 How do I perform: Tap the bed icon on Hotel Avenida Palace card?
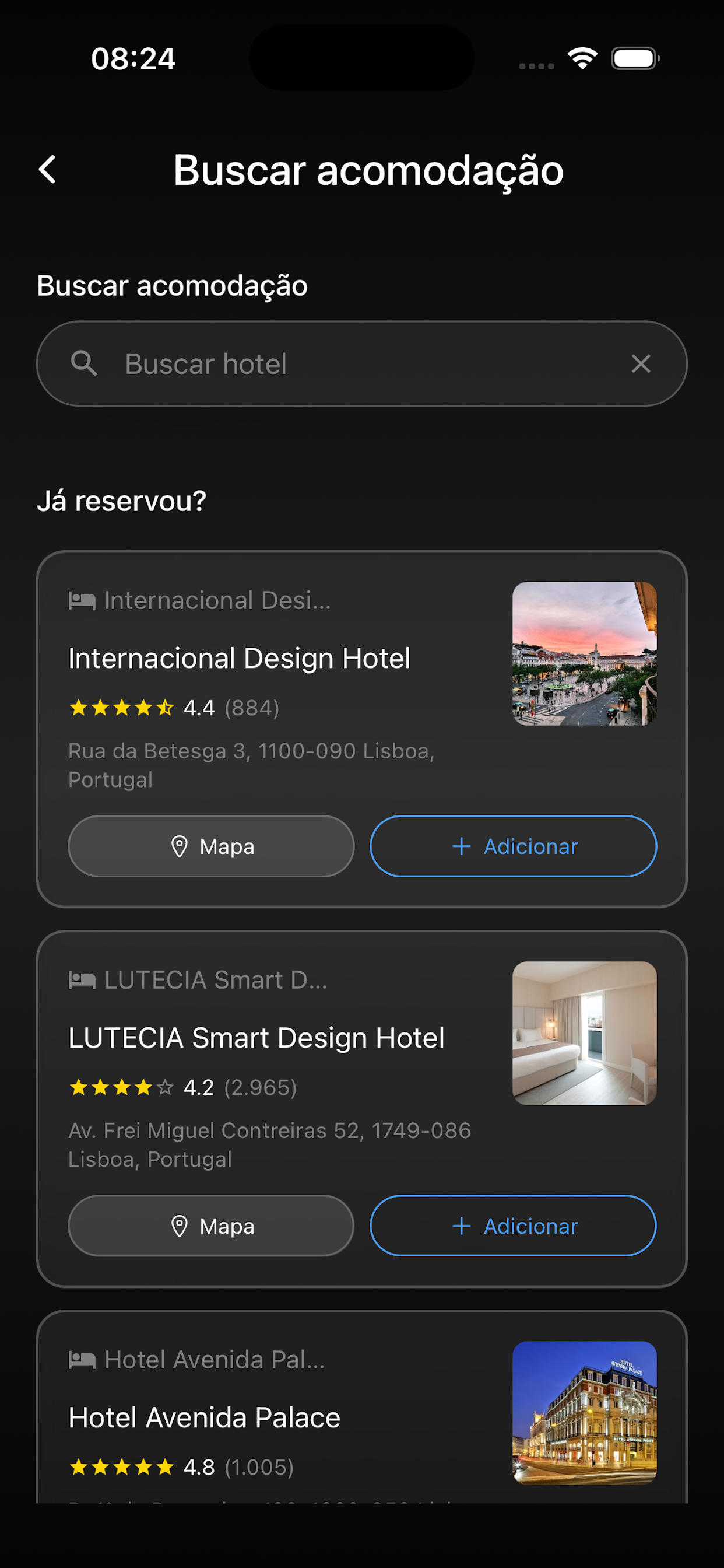pos(82,1360)
